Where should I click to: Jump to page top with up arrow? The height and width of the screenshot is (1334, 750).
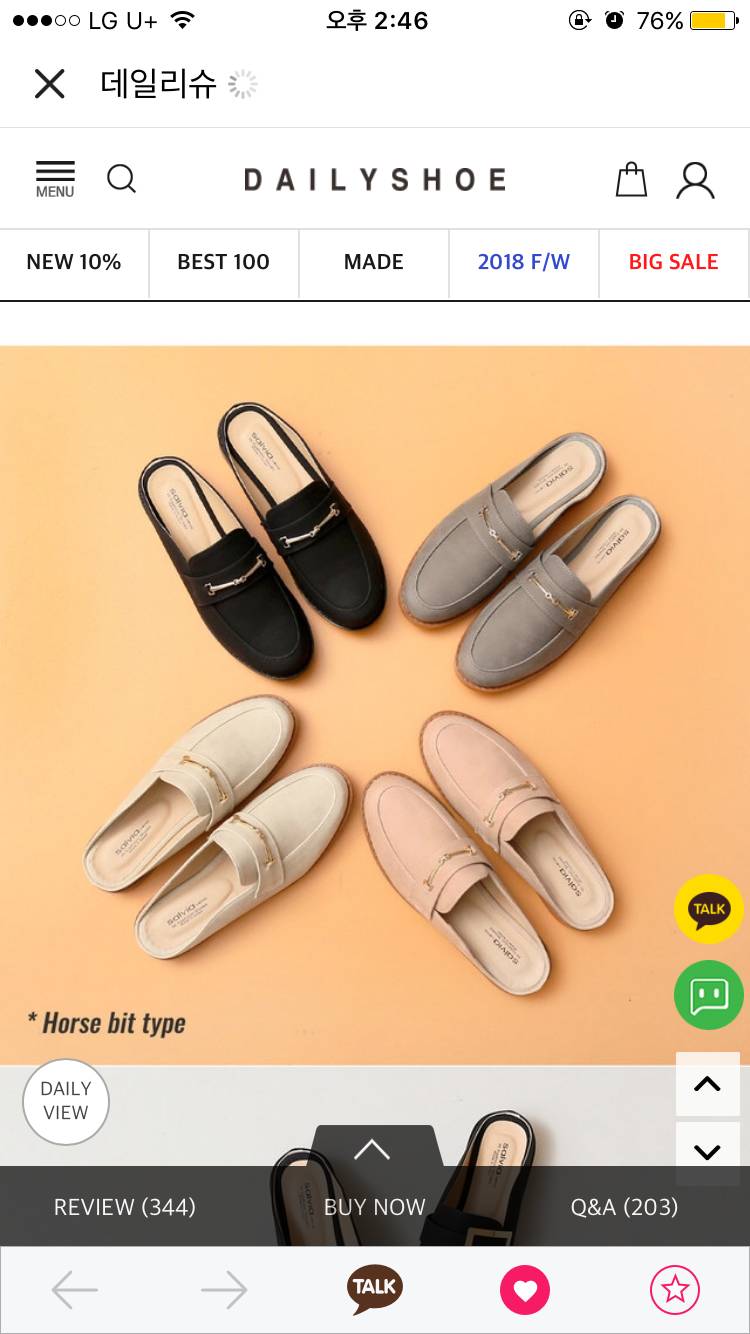coord(707,1084)
